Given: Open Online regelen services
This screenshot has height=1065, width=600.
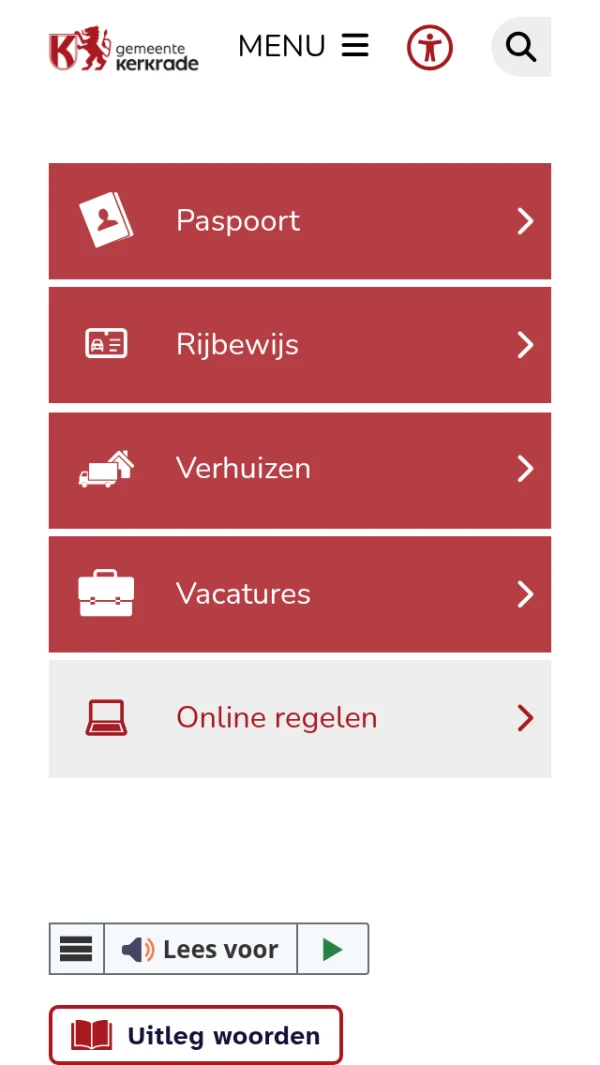Looking at the screenshot, I should click(300, 718).
